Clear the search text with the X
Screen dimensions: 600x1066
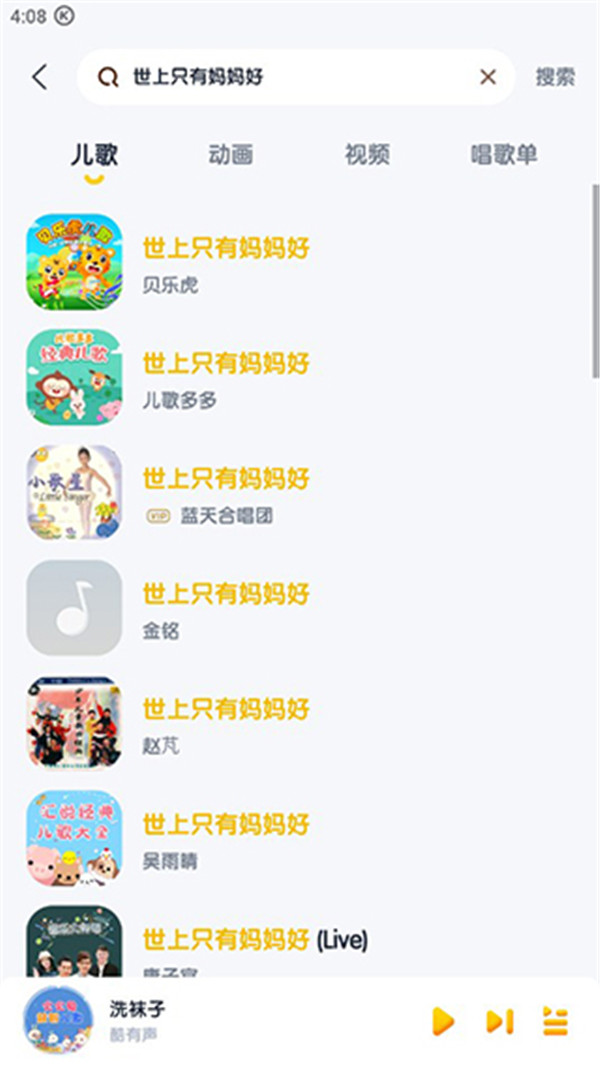click(x=488, y=77)
